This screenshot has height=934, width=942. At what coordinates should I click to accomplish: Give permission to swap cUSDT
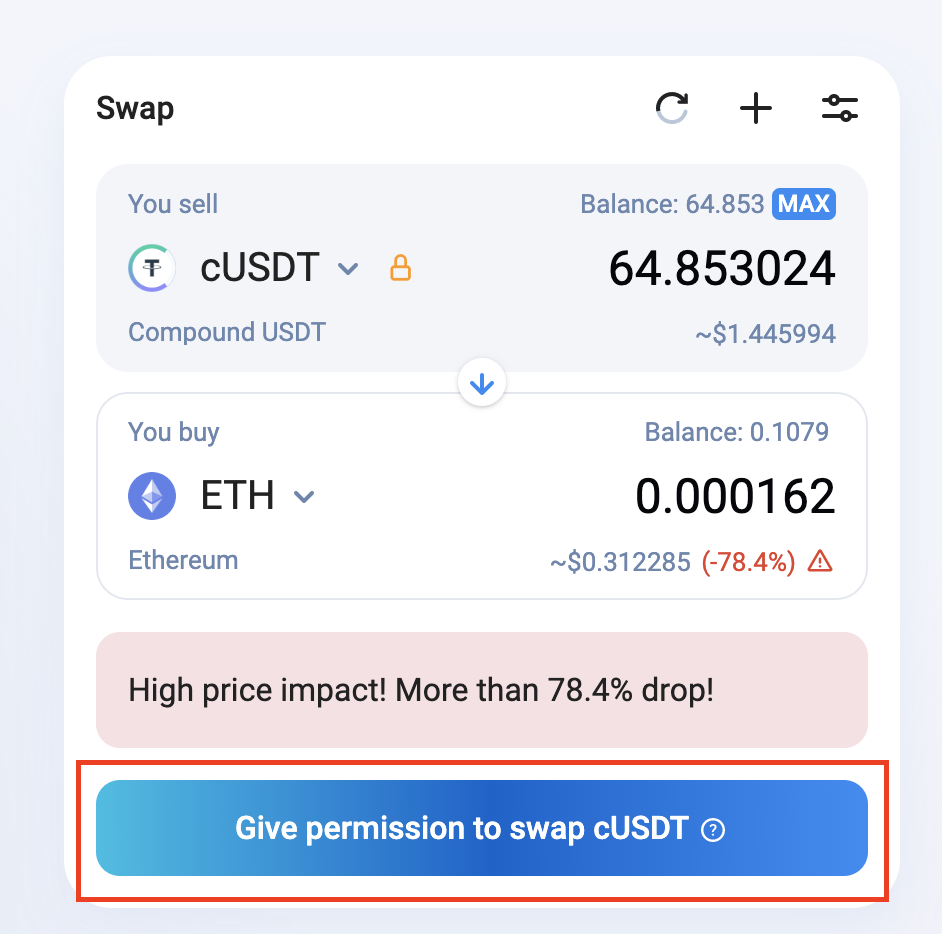[462, 828]
